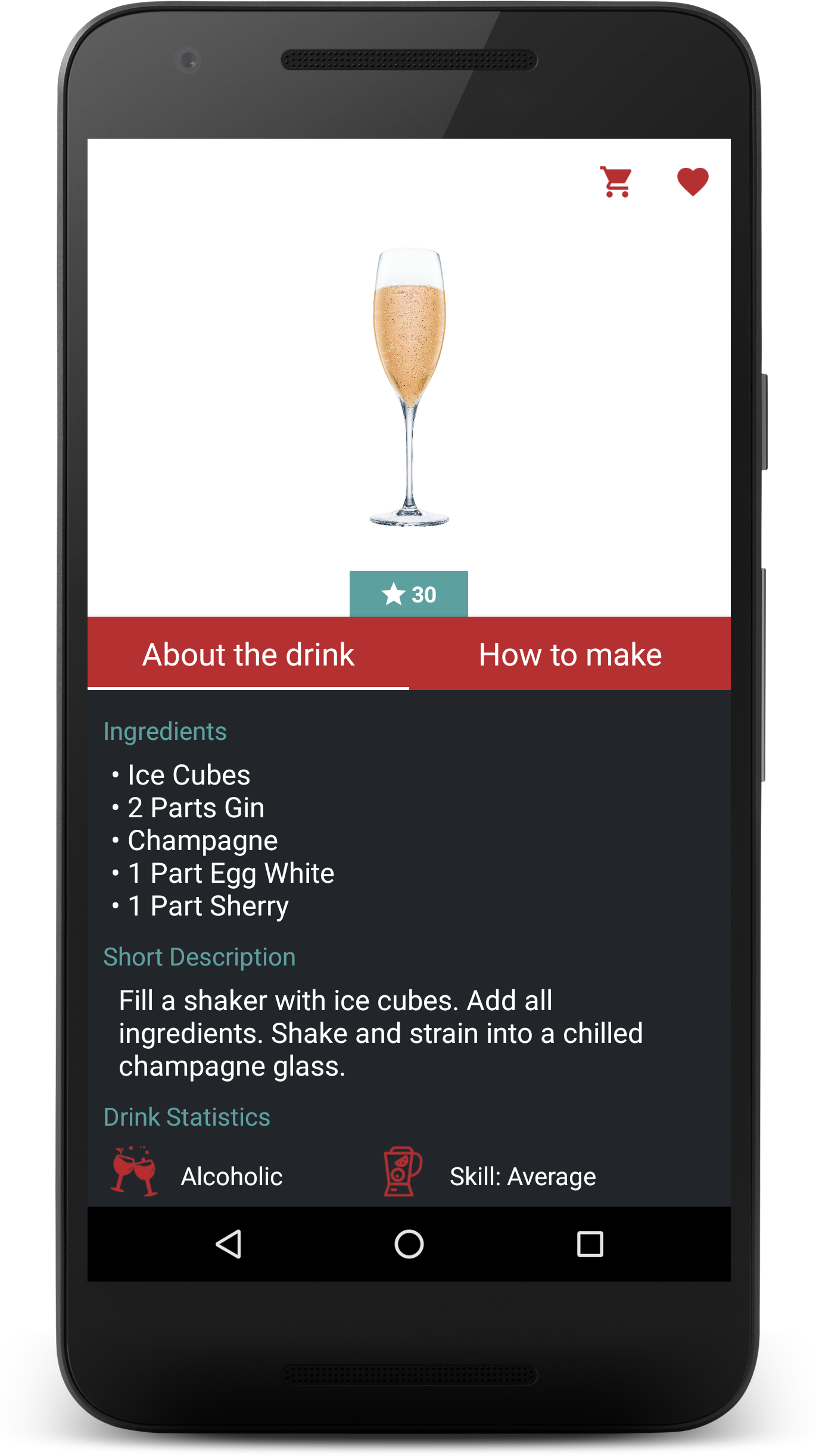
Task: Tap the system home button
Action: (x=409, y=1243)
